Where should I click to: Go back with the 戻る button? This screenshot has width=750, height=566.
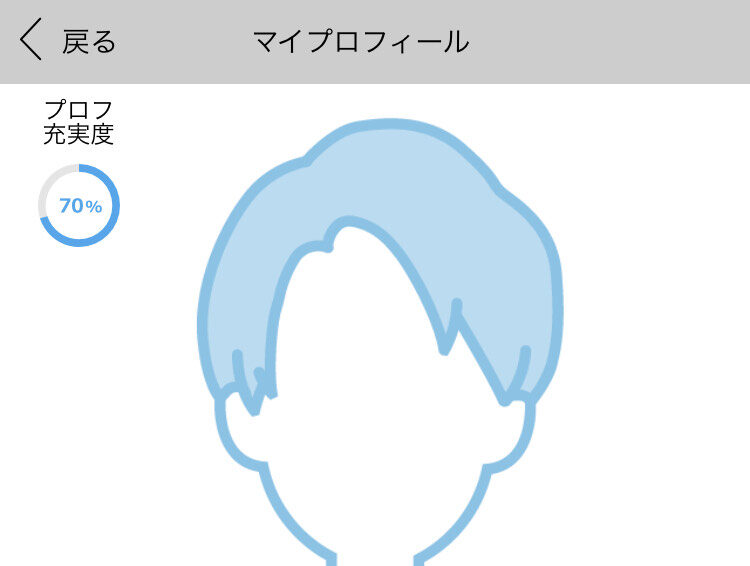[x=68, y=41]
